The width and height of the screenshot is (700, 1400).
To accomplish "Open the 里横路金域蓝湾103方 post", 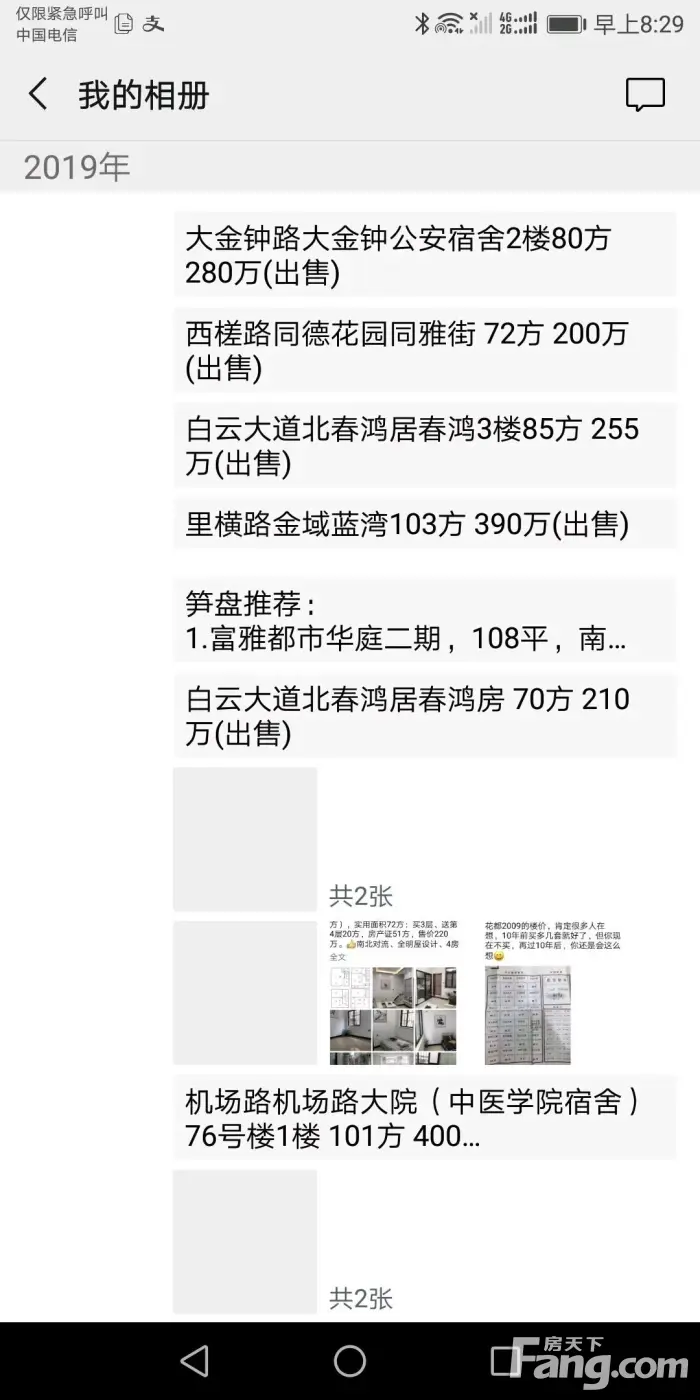I will 425,524.
